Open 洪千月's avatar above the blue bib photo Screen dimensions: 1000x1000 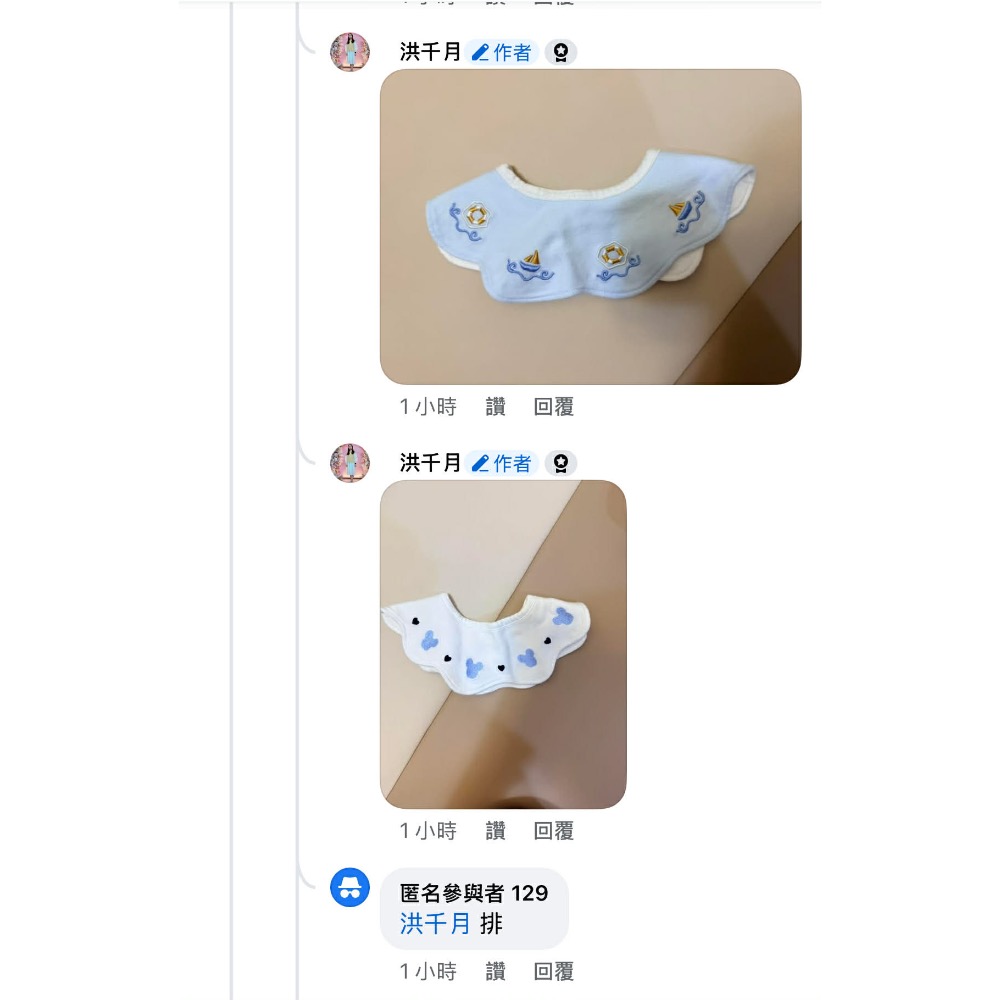[x=350, y=52]
